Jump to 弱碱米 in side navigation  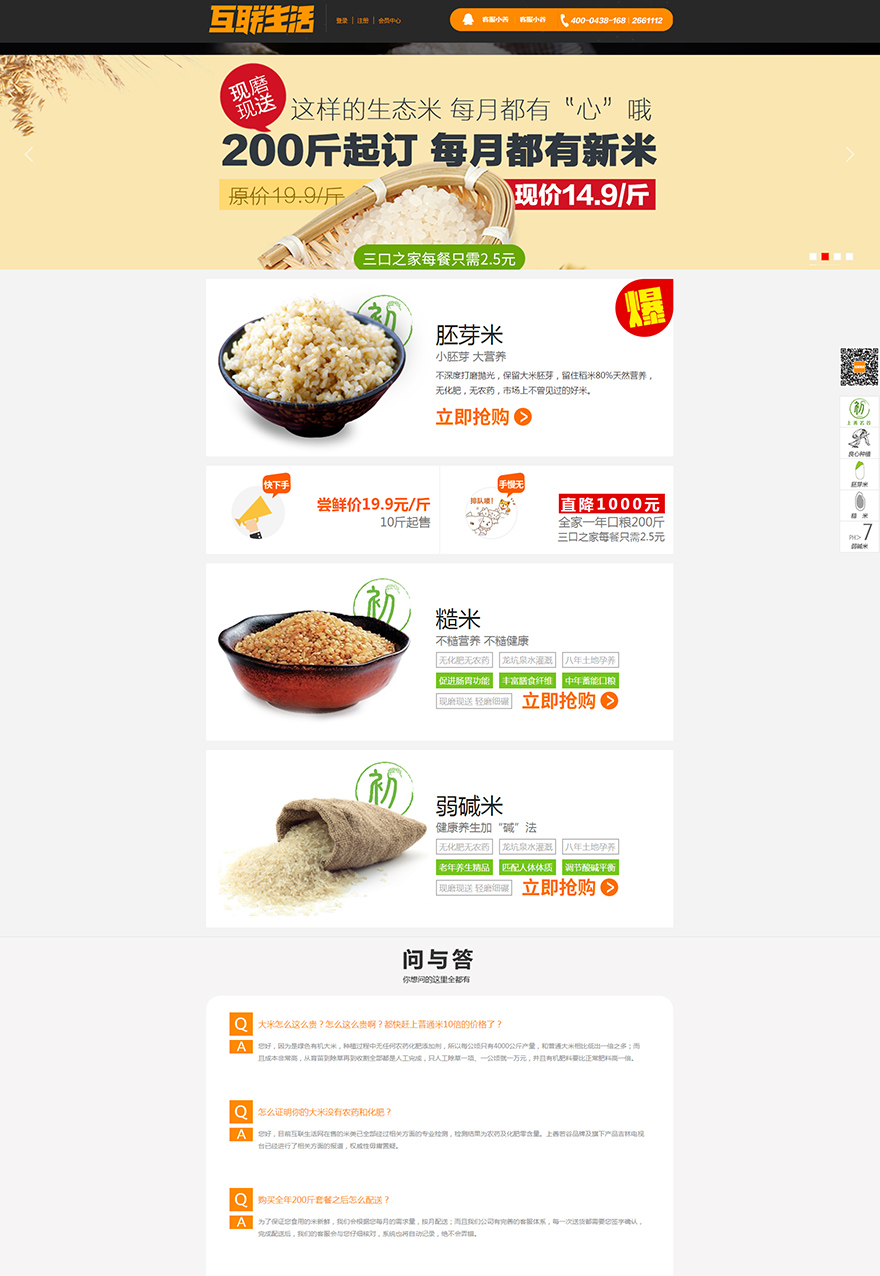(859, 537)
